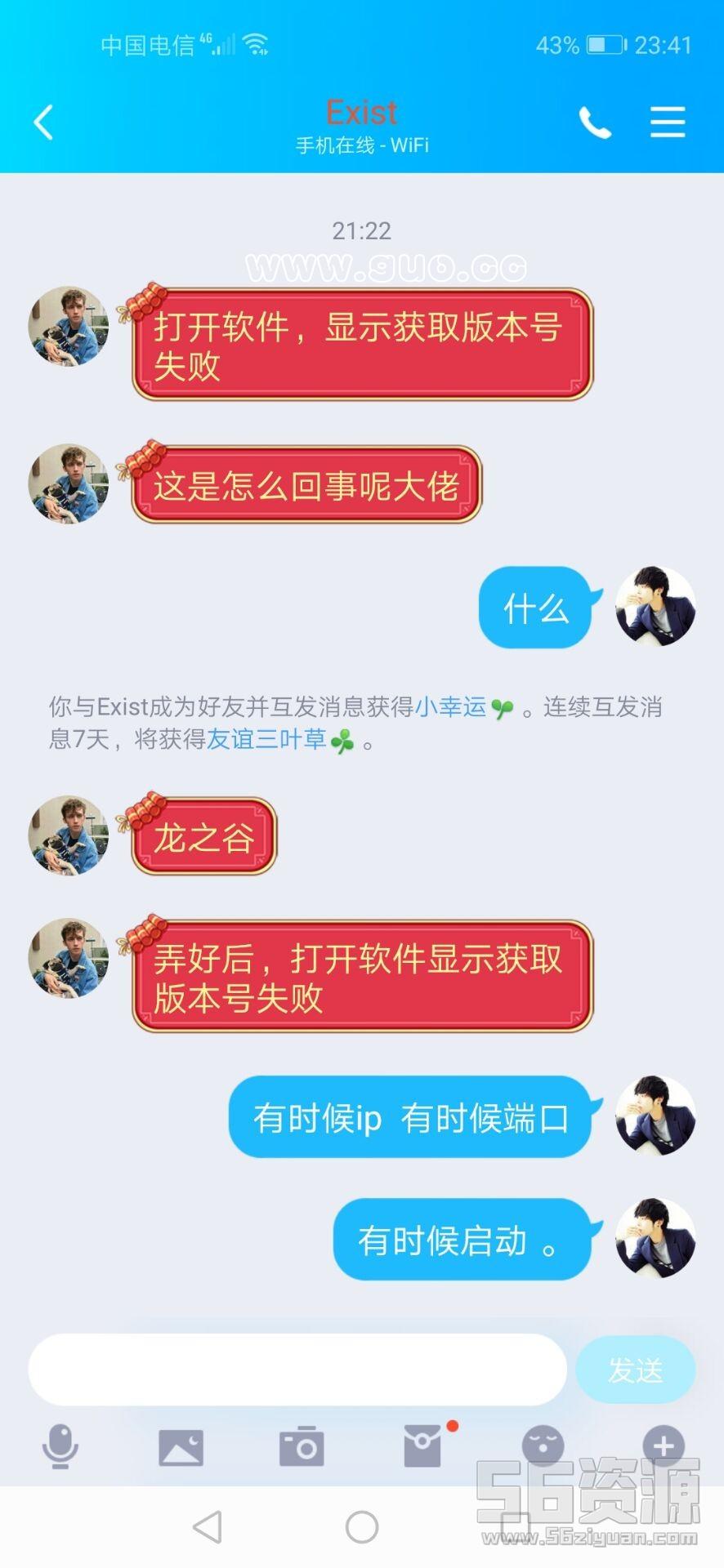Open the red envelope option

[x=422, y=1447]
